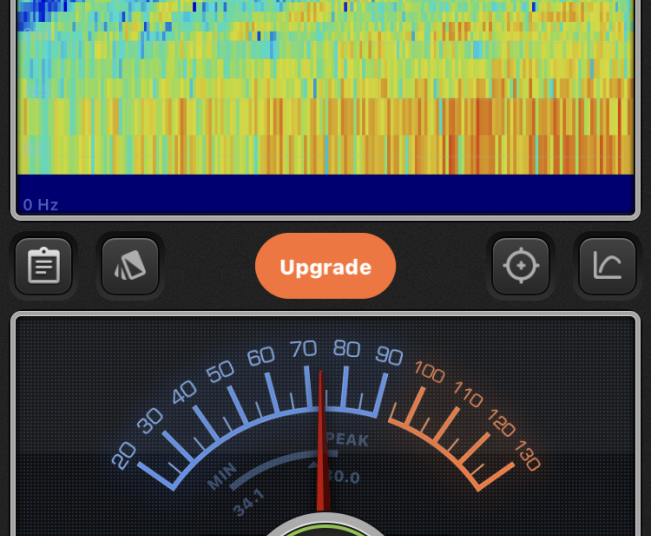The image size is (651, 536).
Task: Open the clipboard notes icon
Action: 44,267
